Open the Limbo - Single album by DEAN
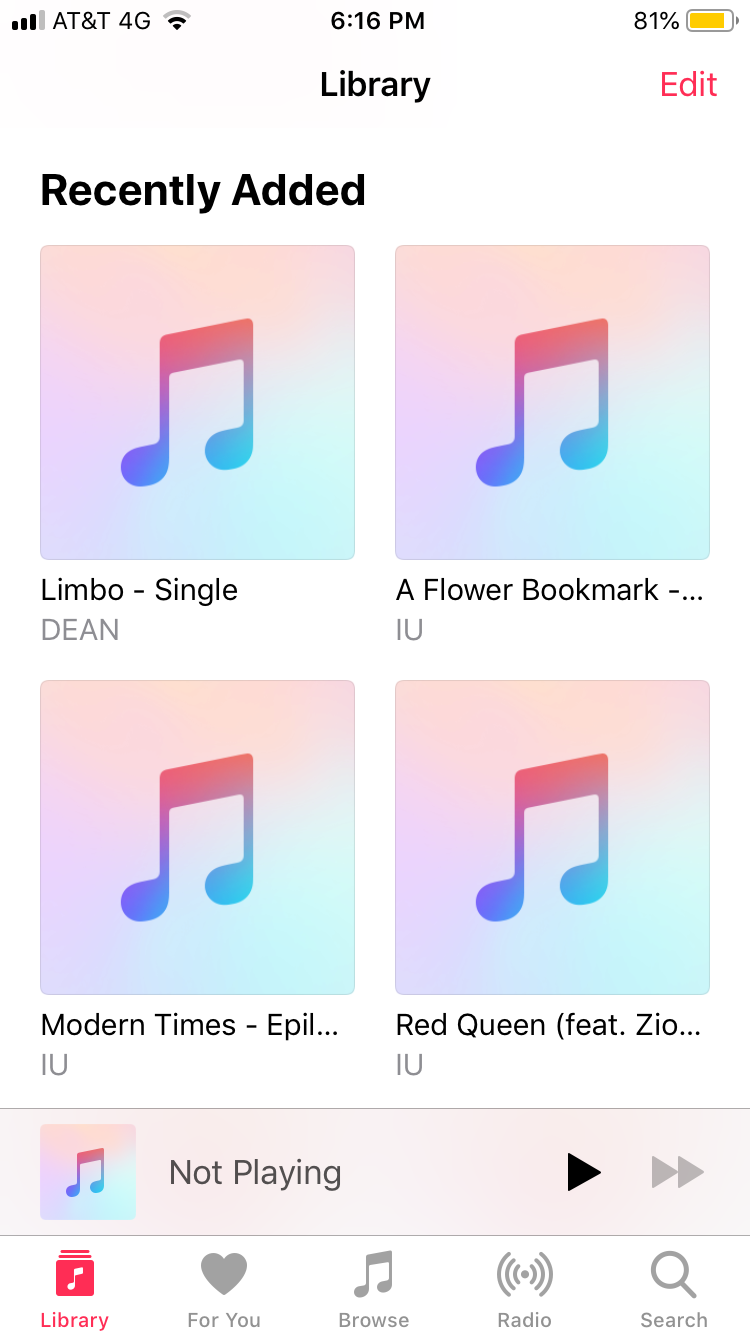This screenshot has height=1334, width=750. click(x=197, y=402)
